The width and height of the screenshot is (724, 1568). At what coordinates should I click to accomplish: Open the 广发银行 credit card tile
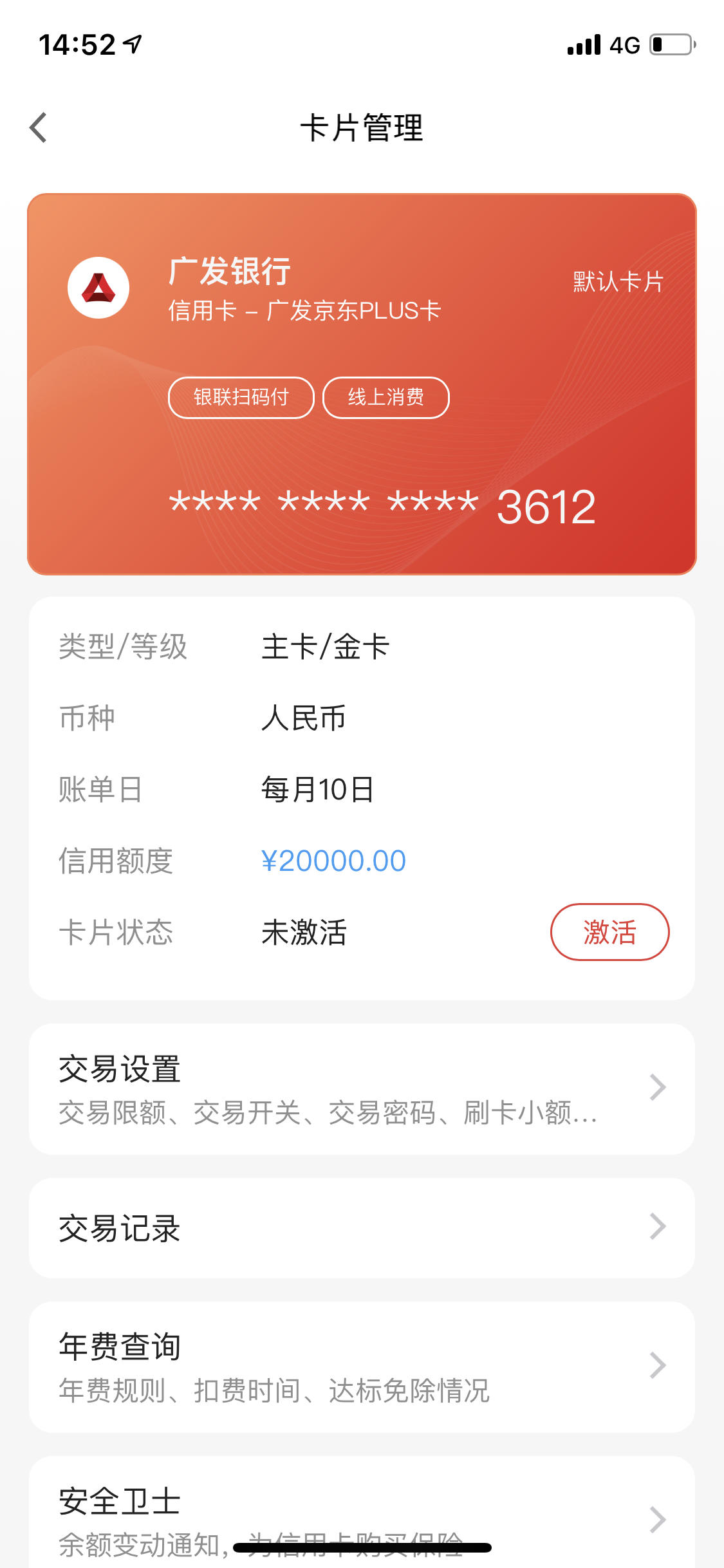pyautogui.click(x=362, y=384)
